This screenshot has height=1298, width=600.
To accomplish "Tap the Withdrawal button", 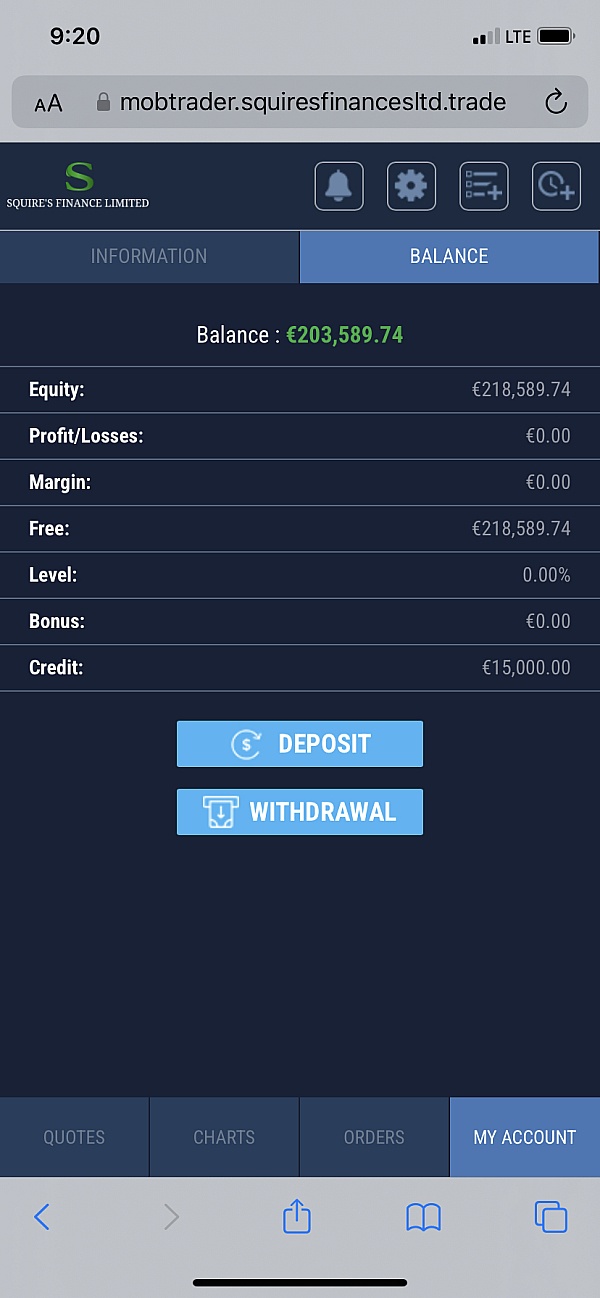I will pyautogui.click(x=300, y=812).
